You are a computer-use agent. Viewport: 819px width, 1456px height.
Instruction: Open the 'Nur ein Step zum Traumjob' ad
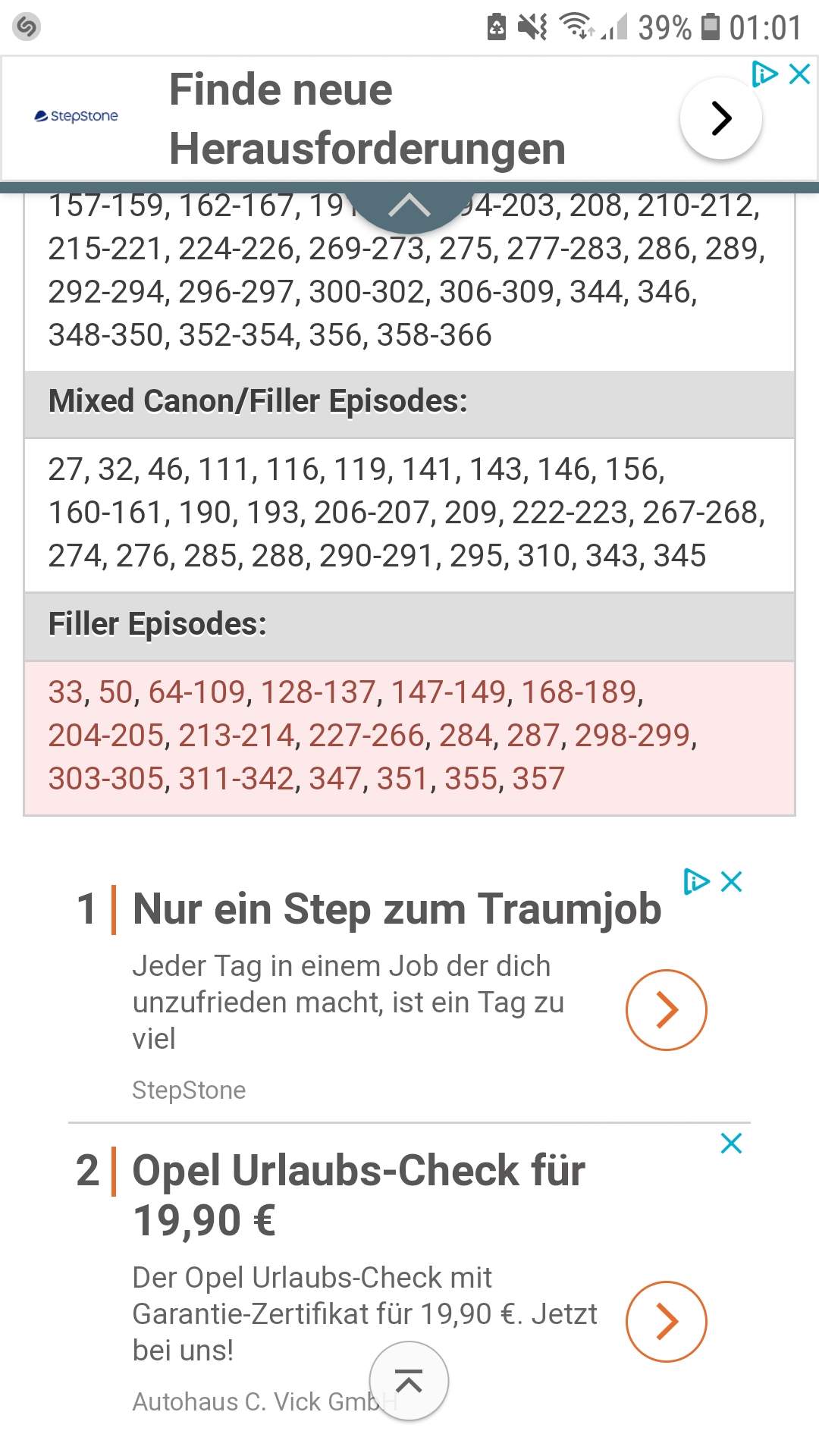pyautogui.click(x=396, y=908)
